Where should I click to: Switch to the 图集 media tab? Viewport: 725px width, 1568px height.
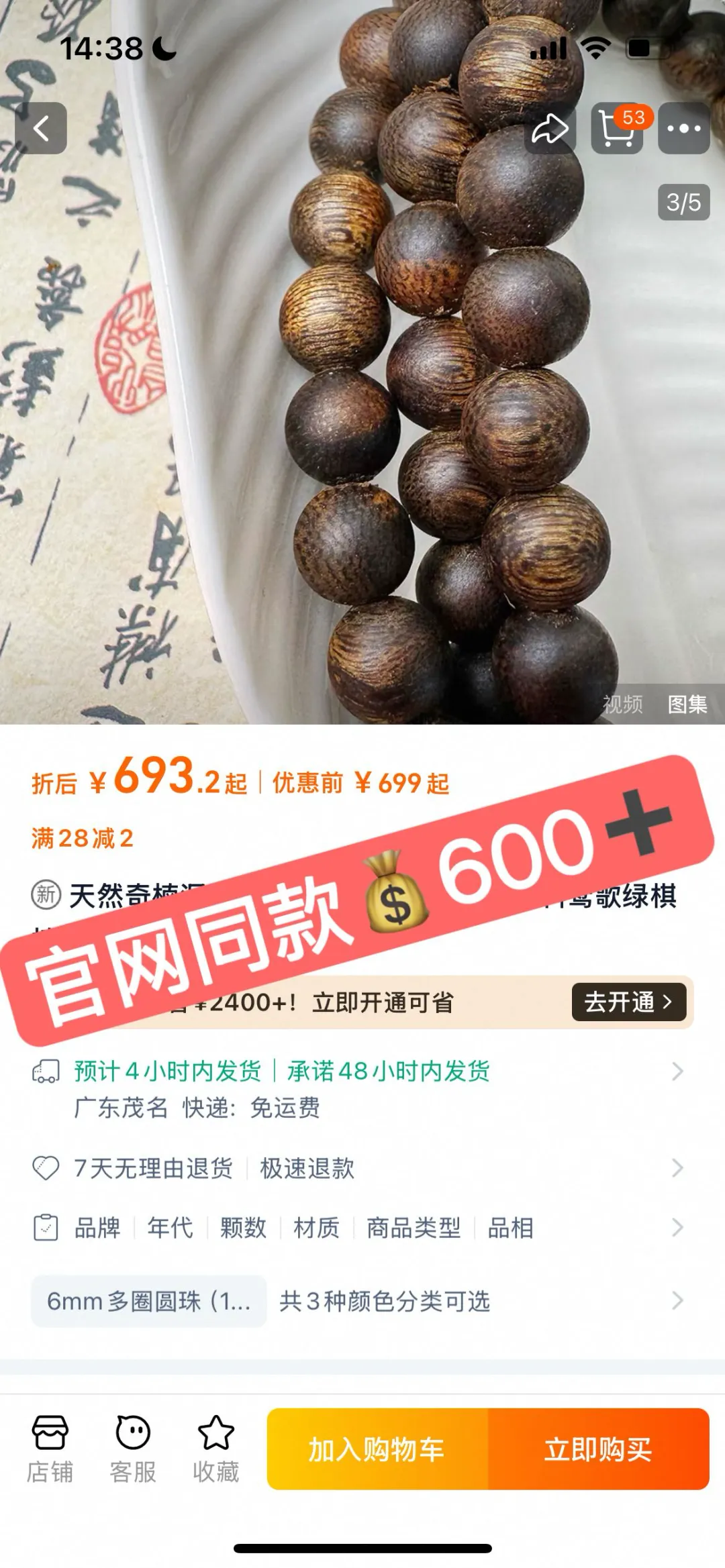coord(687,704)
